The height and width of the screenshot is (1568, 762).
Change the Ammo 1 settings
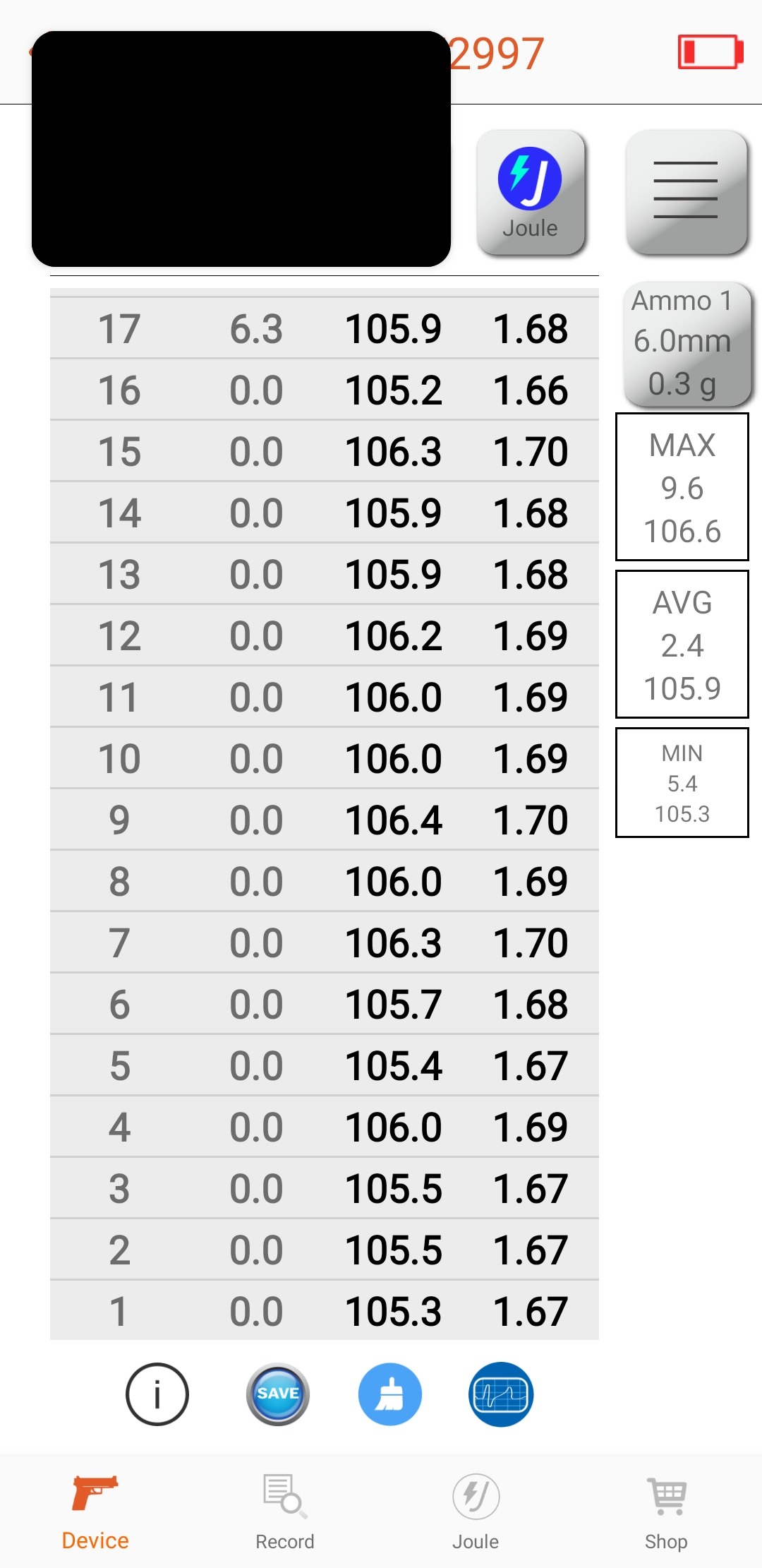point(686,345)
